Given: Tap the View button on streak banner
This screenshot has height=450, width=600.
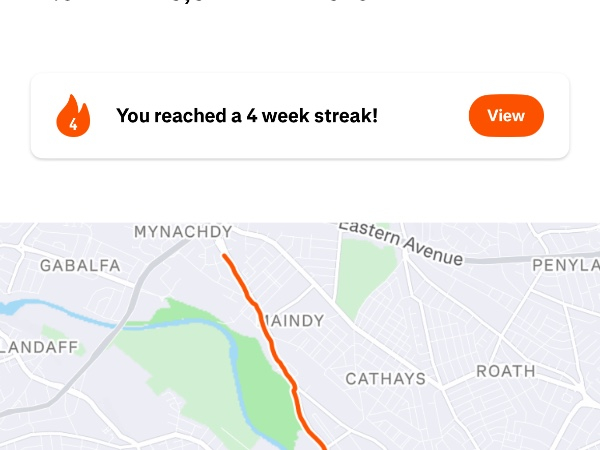Looking at the screenshot, I should click(x=505, y=116).
